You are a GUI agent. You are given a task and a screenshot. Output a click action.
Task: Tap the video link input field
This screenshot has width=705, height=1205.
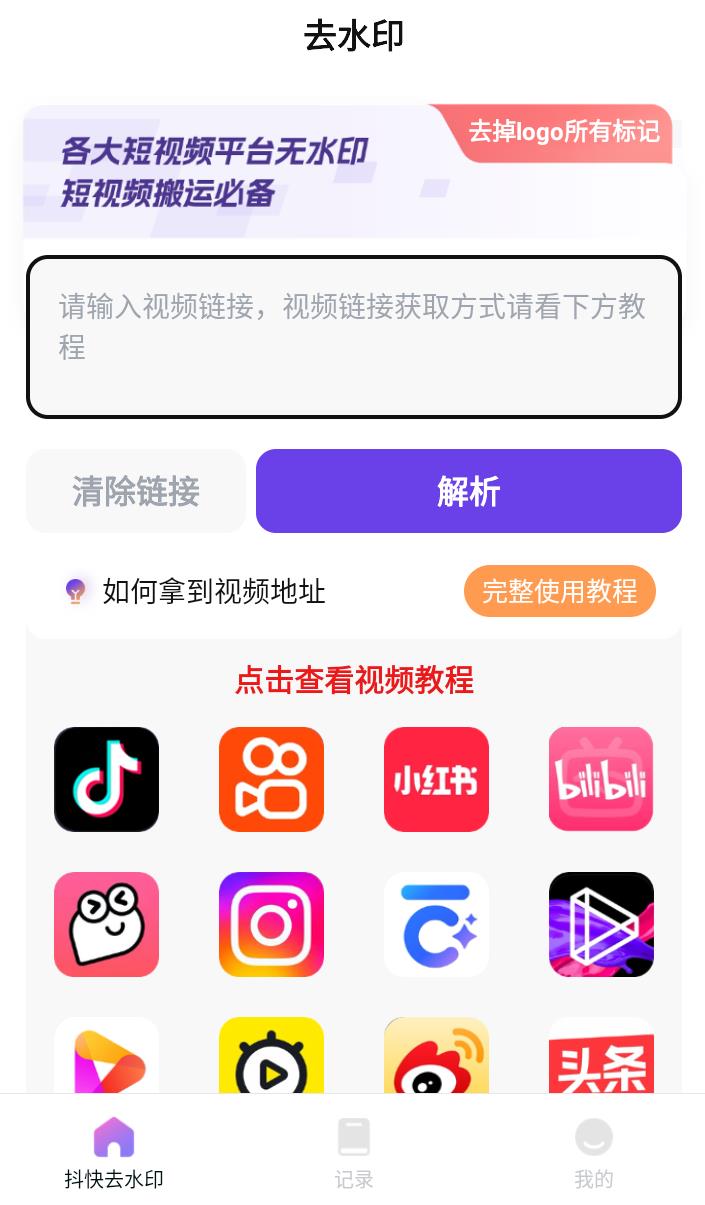353,337
